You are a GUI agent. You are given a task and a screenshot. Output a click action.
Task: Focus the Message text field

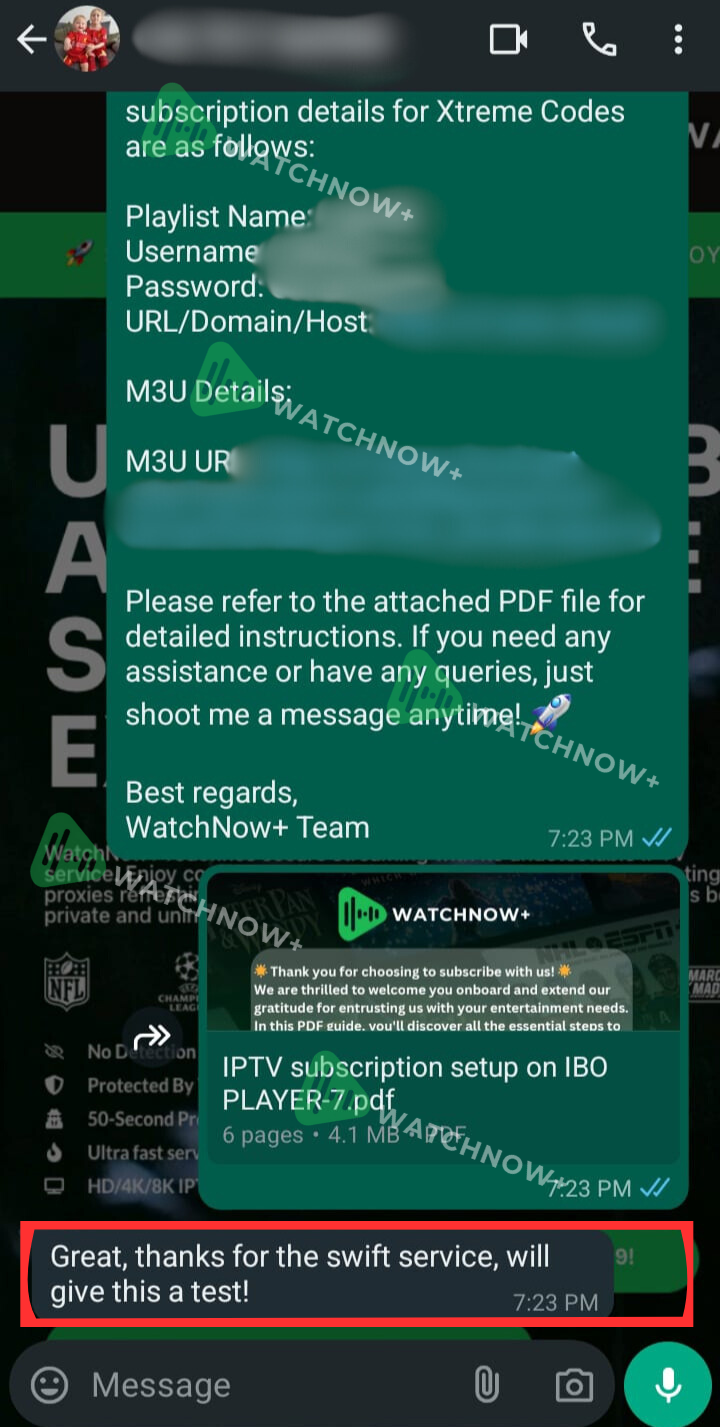point(270,1385)
